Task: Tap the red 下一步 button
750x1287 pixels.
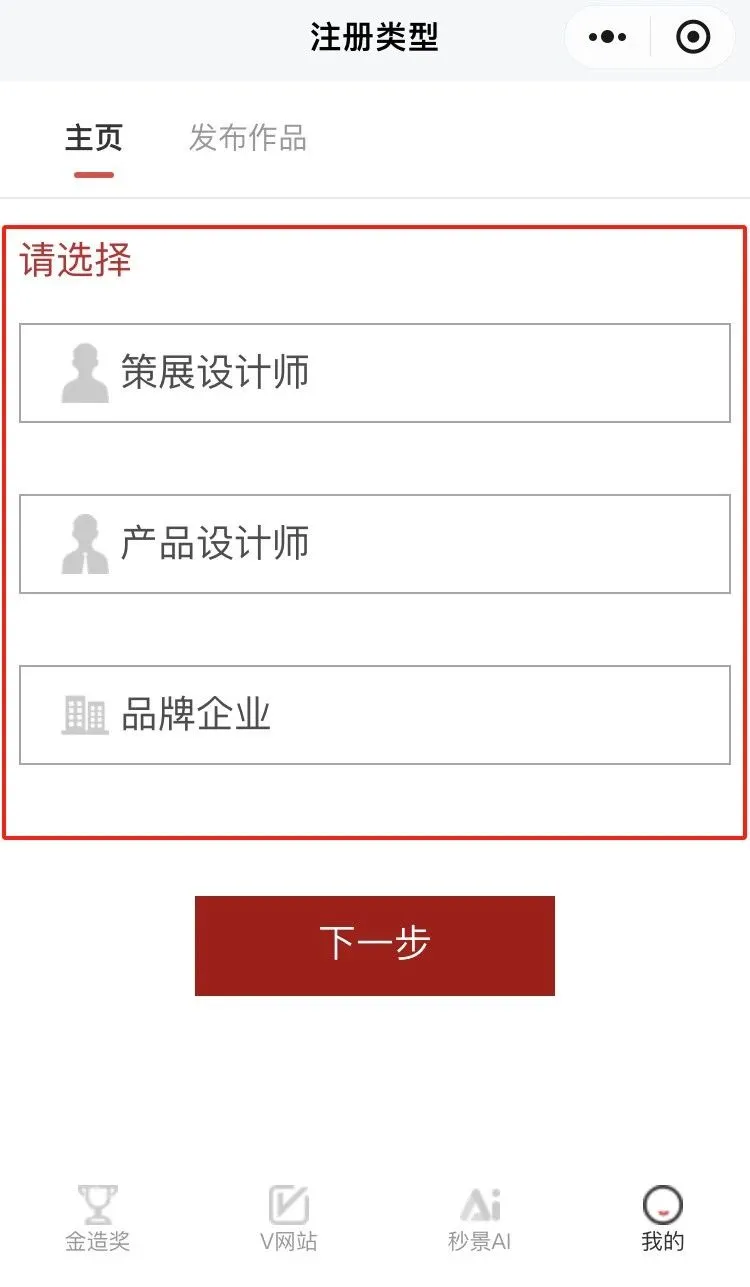Action: (375, 944)
